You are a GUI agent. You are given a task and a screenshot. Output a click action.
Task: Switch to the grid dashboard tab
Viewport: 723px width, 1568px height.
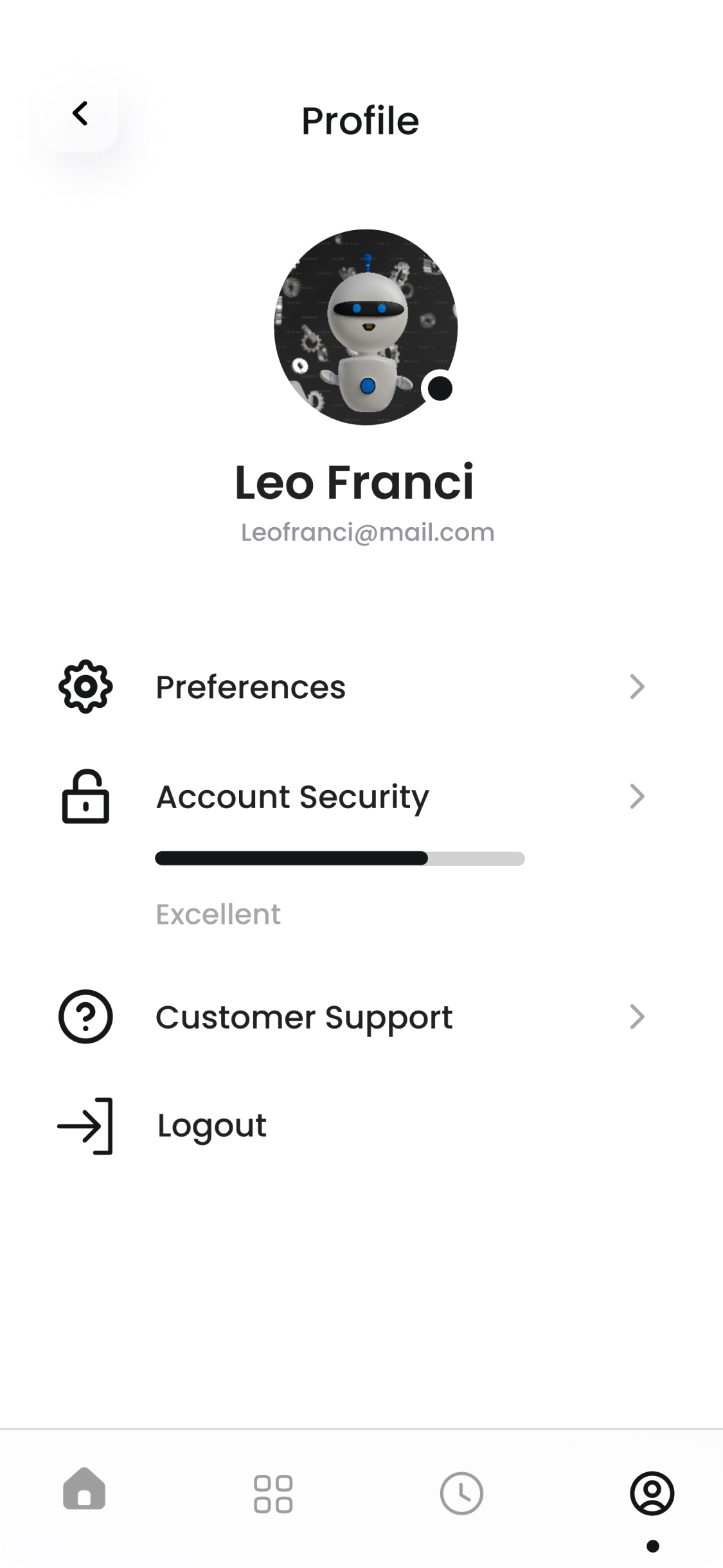click(273, 1493)
